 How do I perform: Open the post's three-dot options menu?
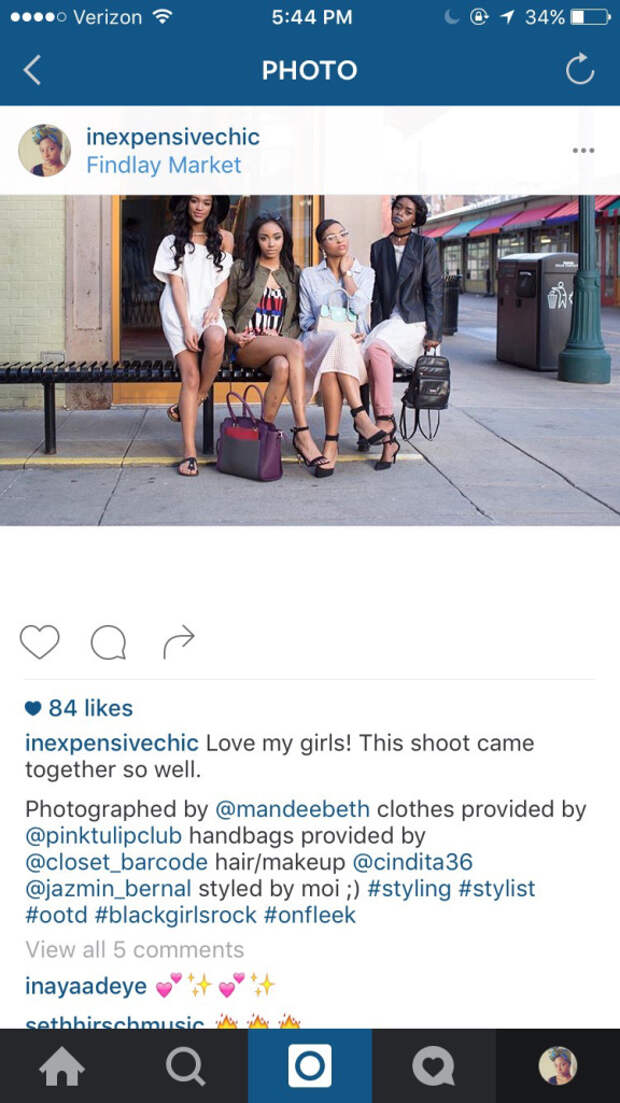(583, 150)
